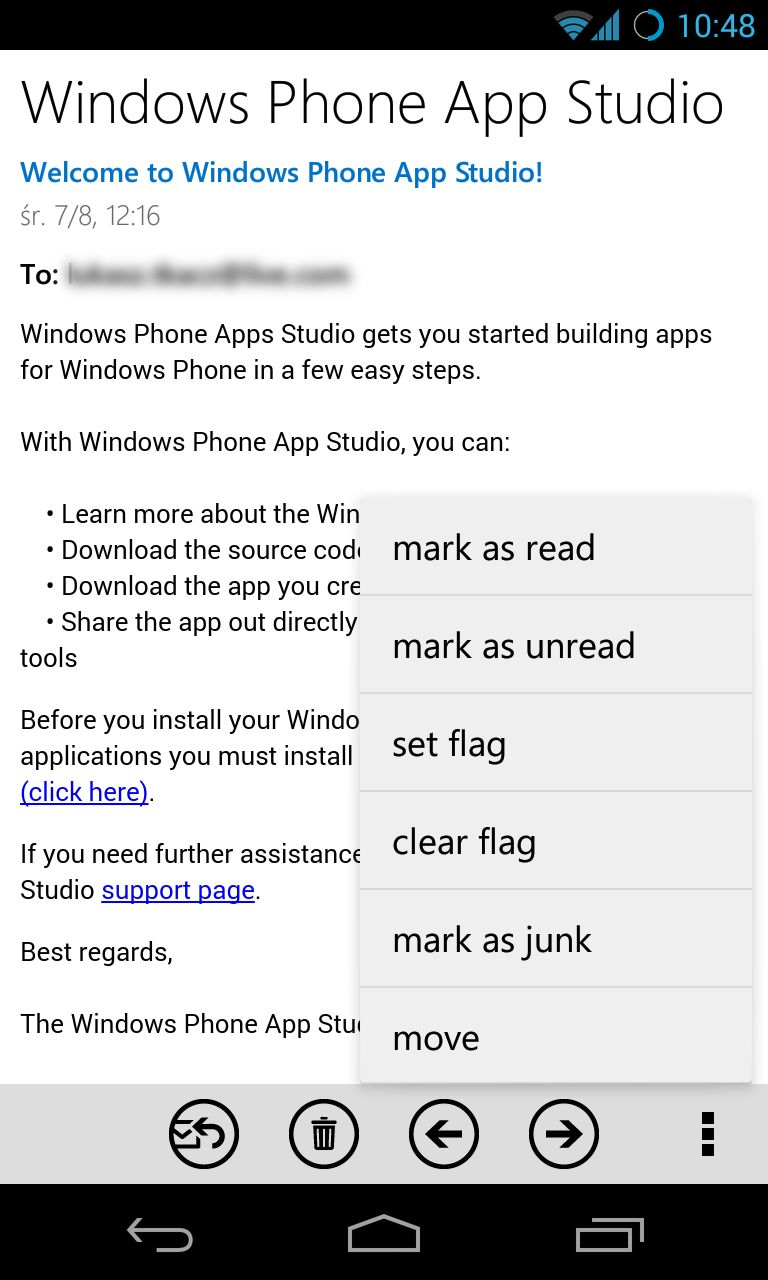Viewport: 768px width, 1280px height.
Task: Go to previous email with left arrow
Action: tap(444, 1134)
